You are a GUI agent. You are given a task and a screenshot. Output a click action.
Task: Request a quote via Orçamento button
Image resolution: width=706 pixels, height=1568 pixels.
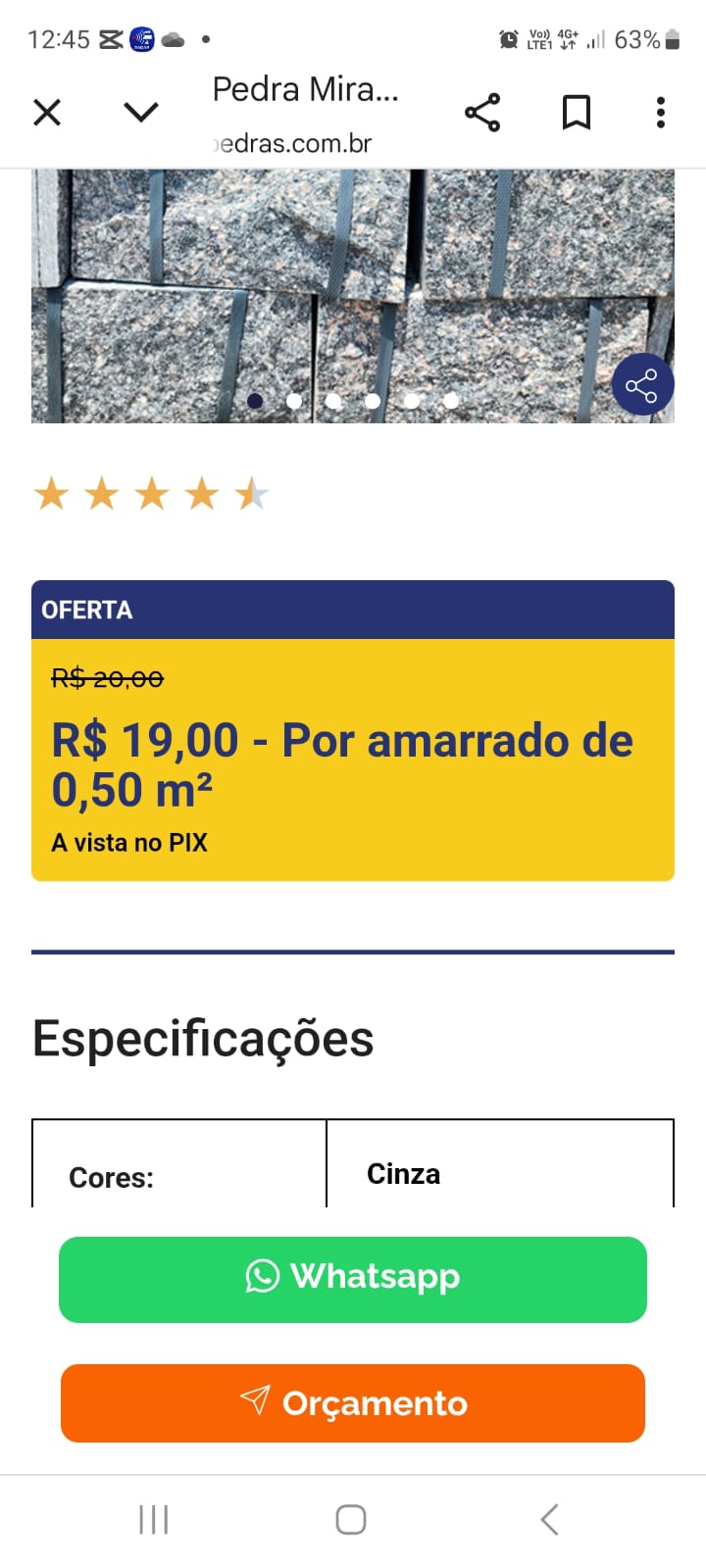click(x=353, y=1401)
